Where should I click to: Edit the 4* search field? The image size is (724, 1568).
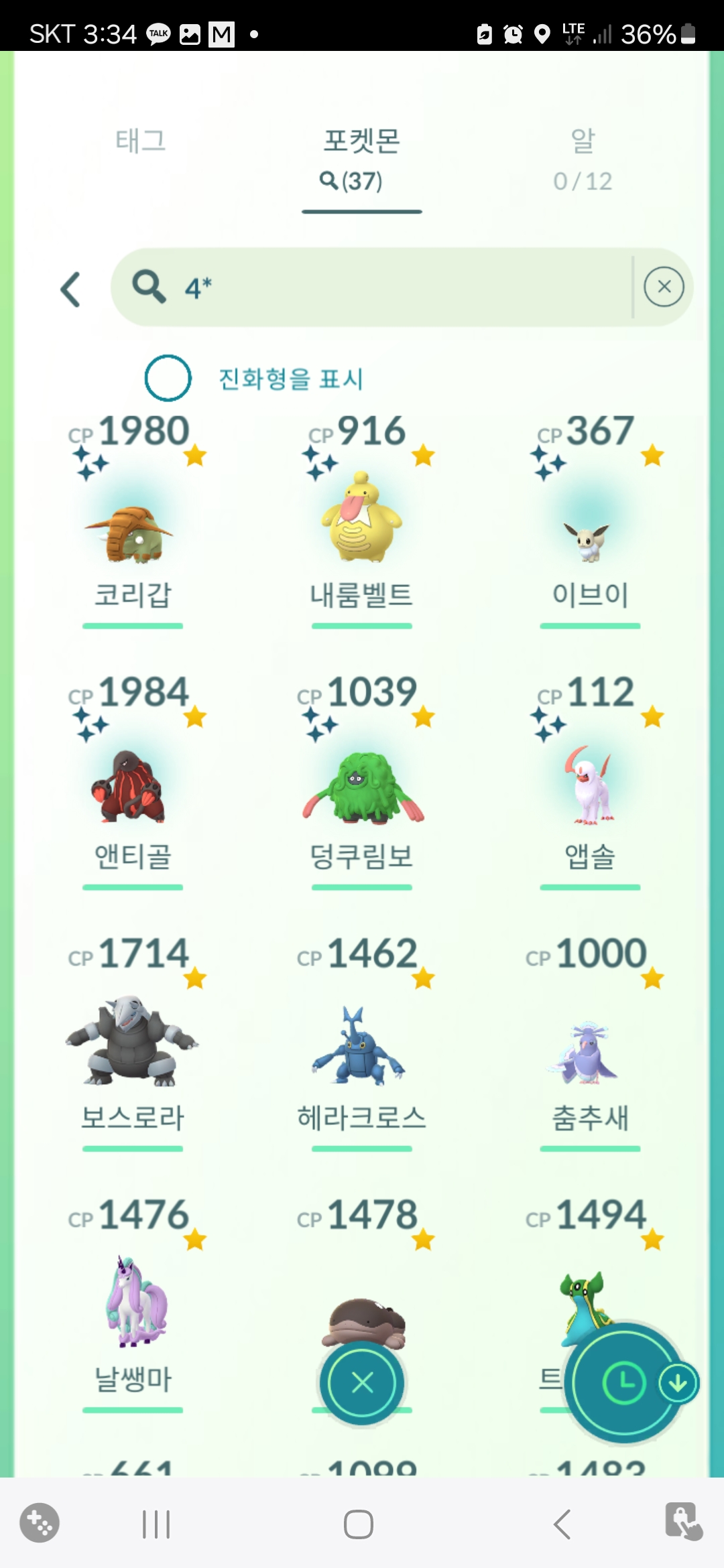(375, 287)
